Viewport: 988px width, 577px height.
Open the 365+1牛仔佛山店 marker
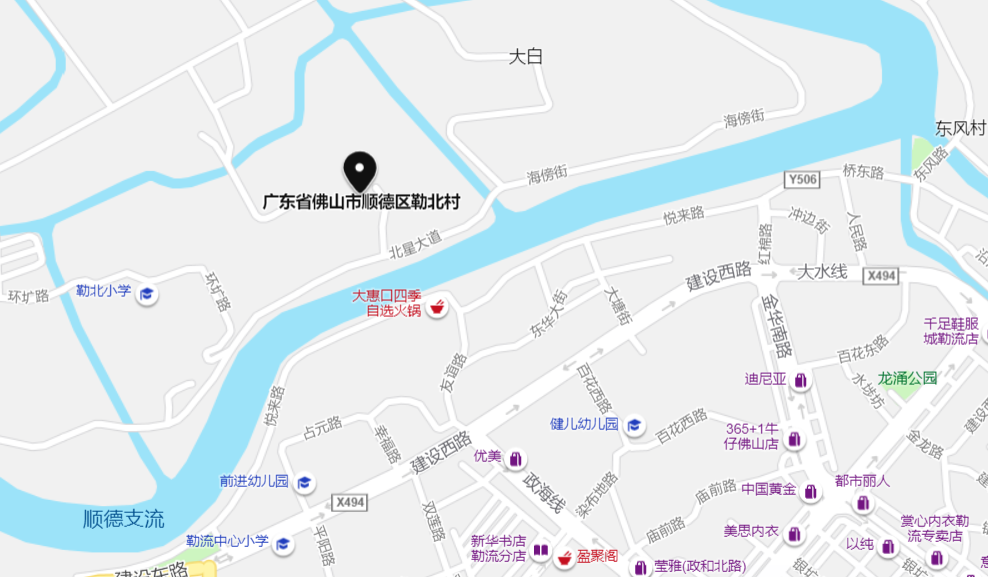794,438
